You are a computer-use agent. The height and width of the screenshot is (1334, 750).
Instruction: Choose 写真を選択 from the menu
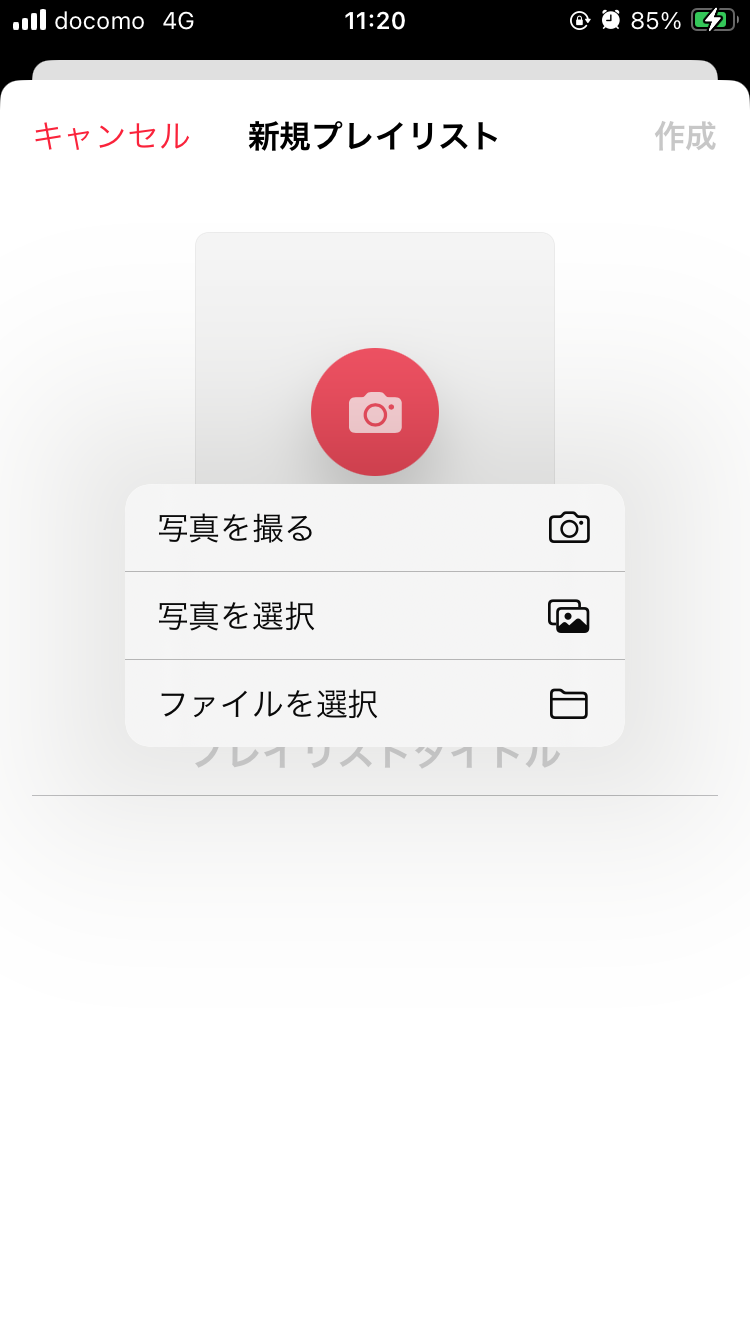(x=374, y=616)
